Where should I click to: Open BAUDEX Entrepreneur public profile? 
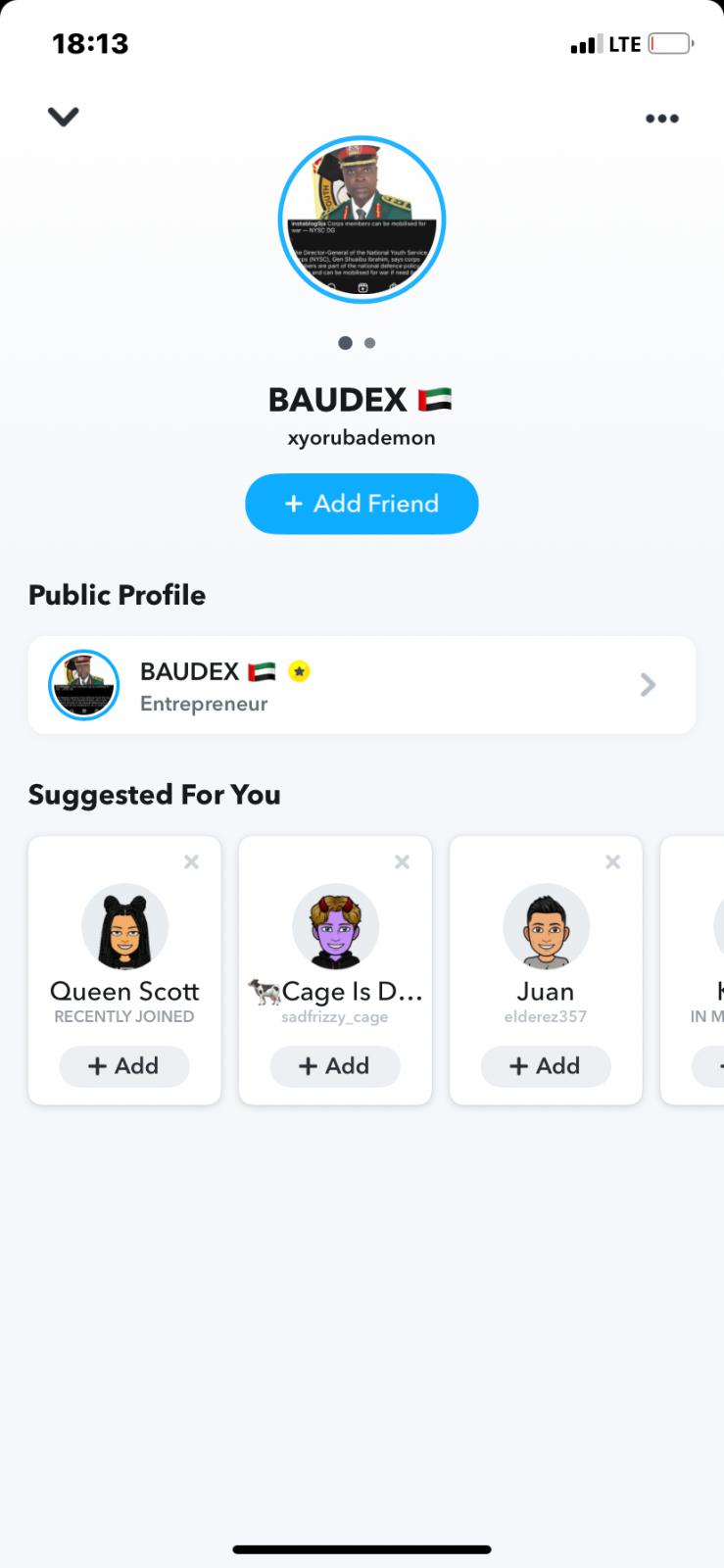click(x=362, y=685)
